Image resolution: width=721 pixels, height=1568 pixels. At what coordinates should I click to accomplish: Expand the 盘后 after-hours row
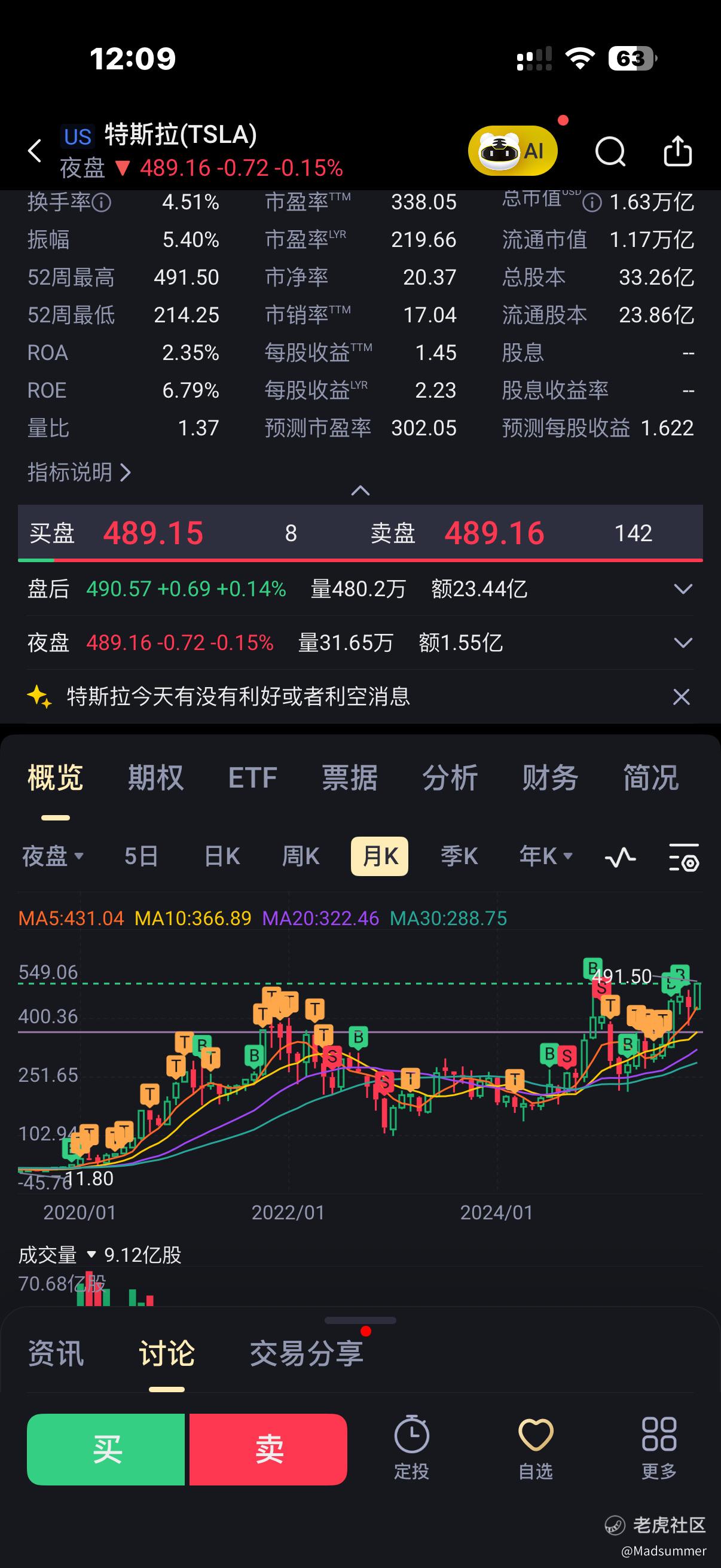click(683, 589)
